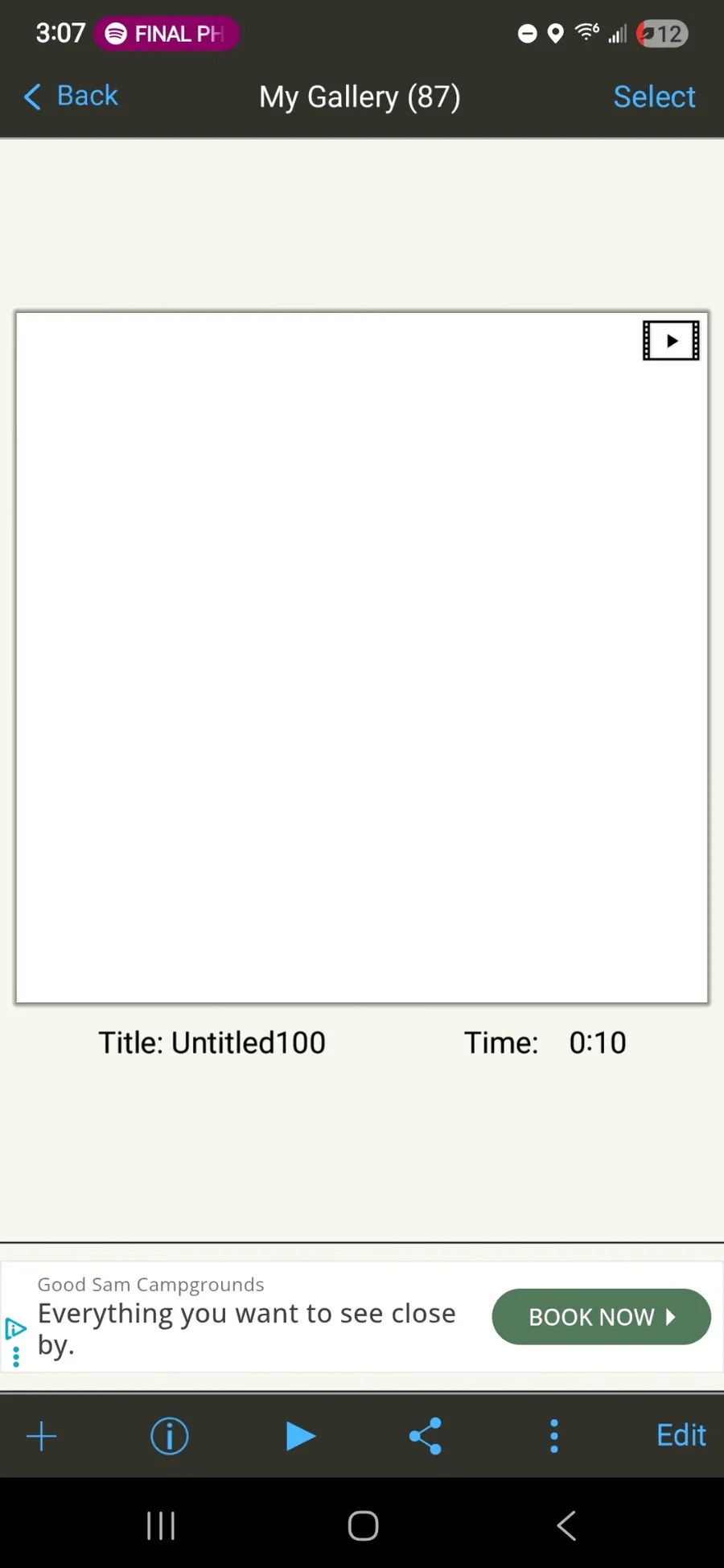Tap BOOK NOW on Good Sam ad
724x1568 pixels.
[601, 1317]
